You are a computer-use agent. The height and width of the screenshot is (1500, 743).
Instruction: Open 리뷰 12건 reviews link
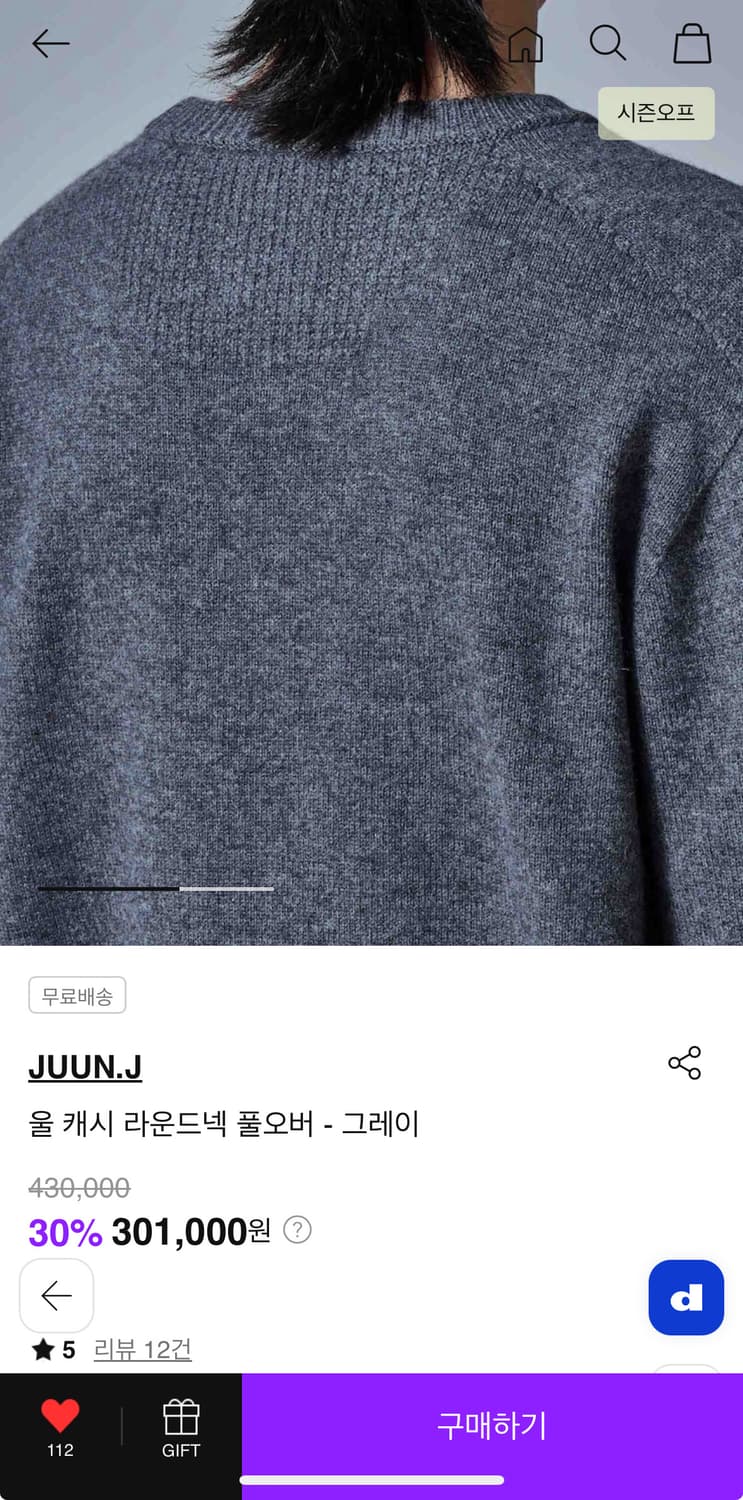point(142,1349)
